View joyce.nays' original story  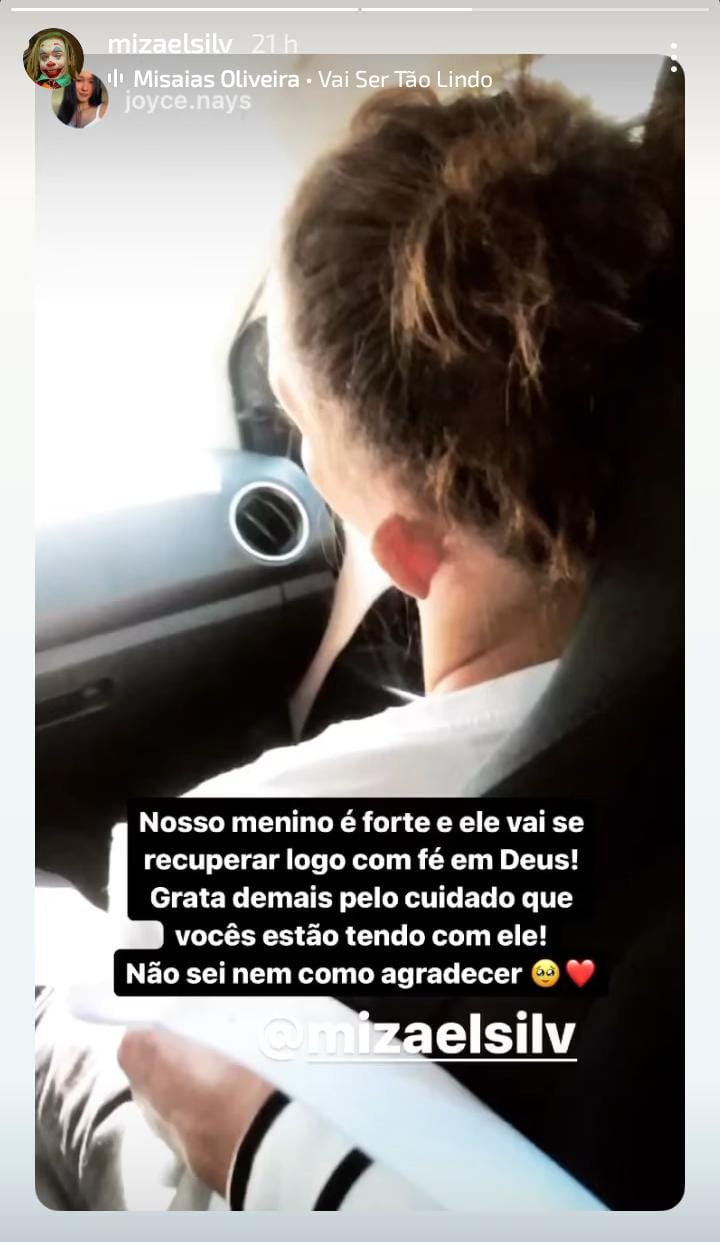pos(186,102)
